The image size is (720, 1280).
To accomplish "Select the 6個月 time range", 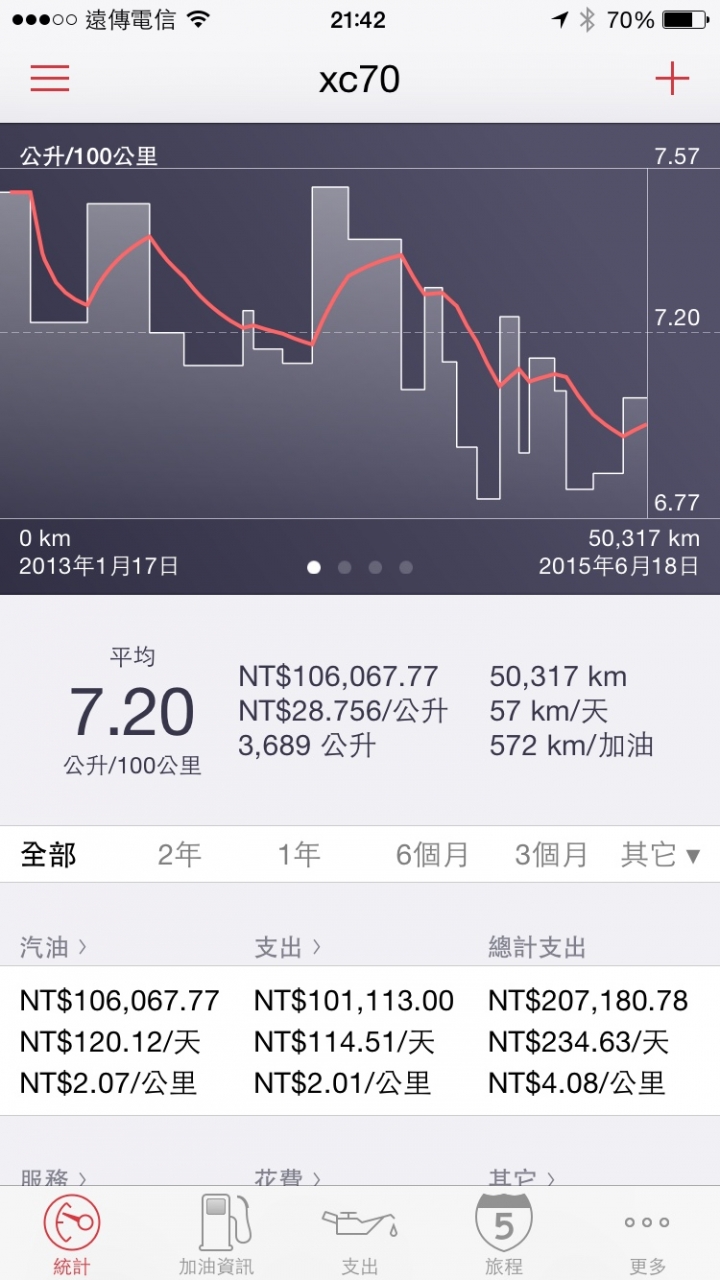I will click(432, 855).
